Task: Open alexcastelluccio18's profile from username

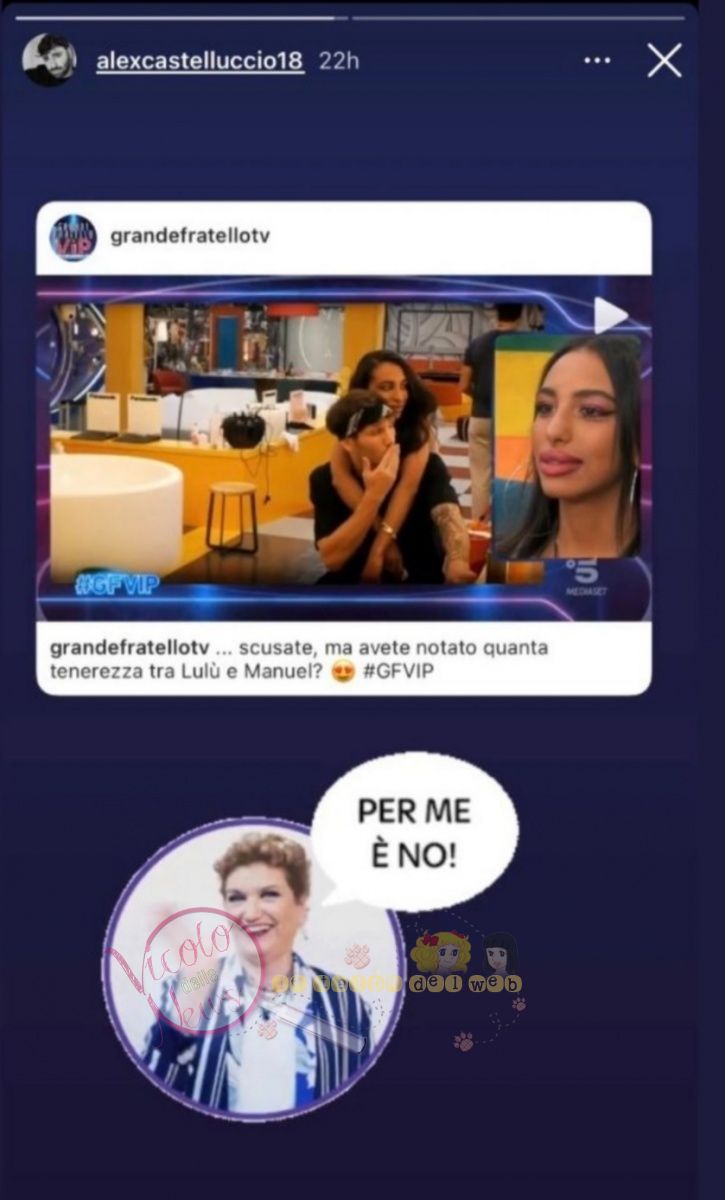Action: (199, 61)
